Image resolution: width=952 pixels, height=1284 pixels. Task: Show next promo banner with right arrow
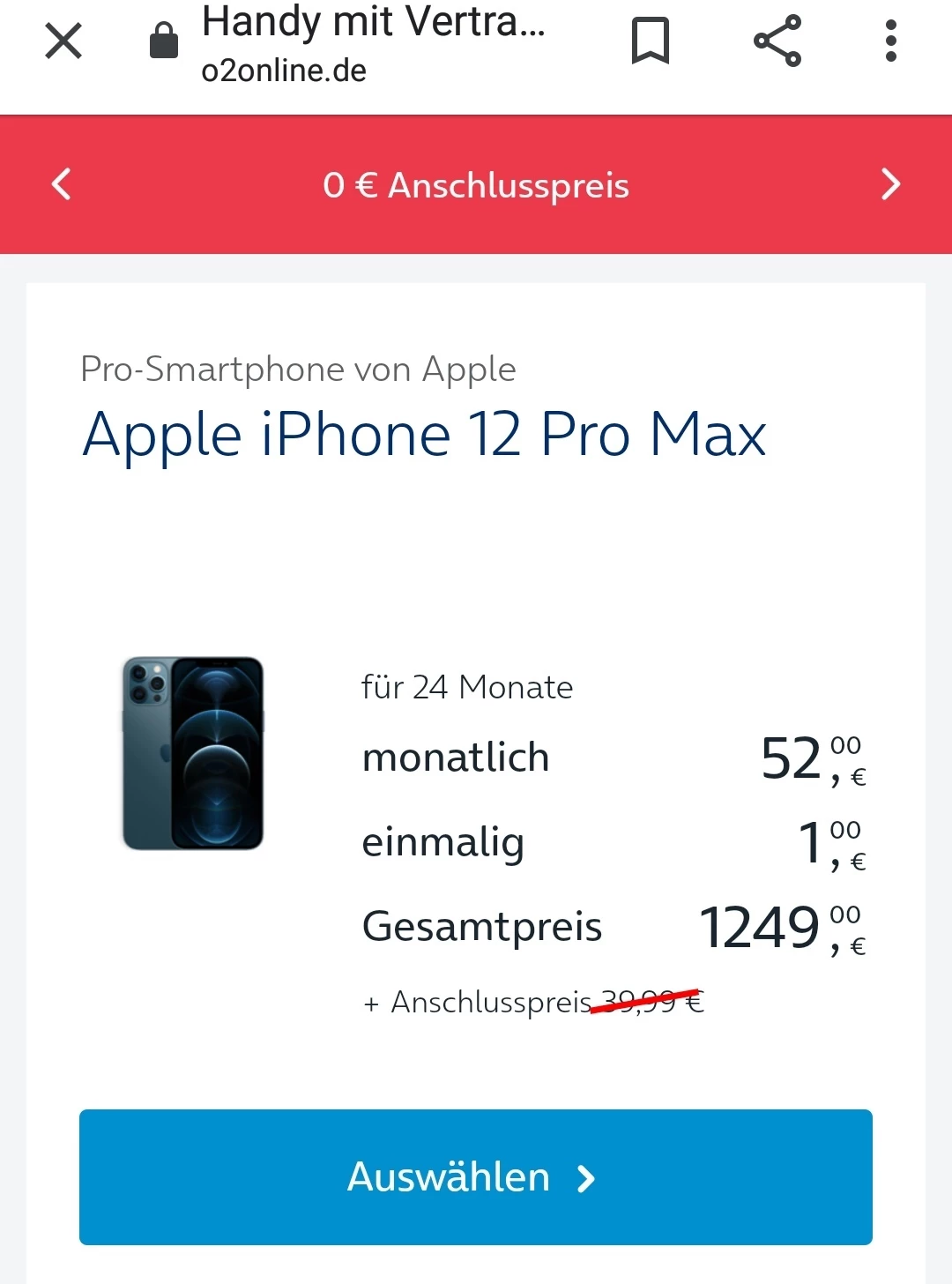(890, 184)
